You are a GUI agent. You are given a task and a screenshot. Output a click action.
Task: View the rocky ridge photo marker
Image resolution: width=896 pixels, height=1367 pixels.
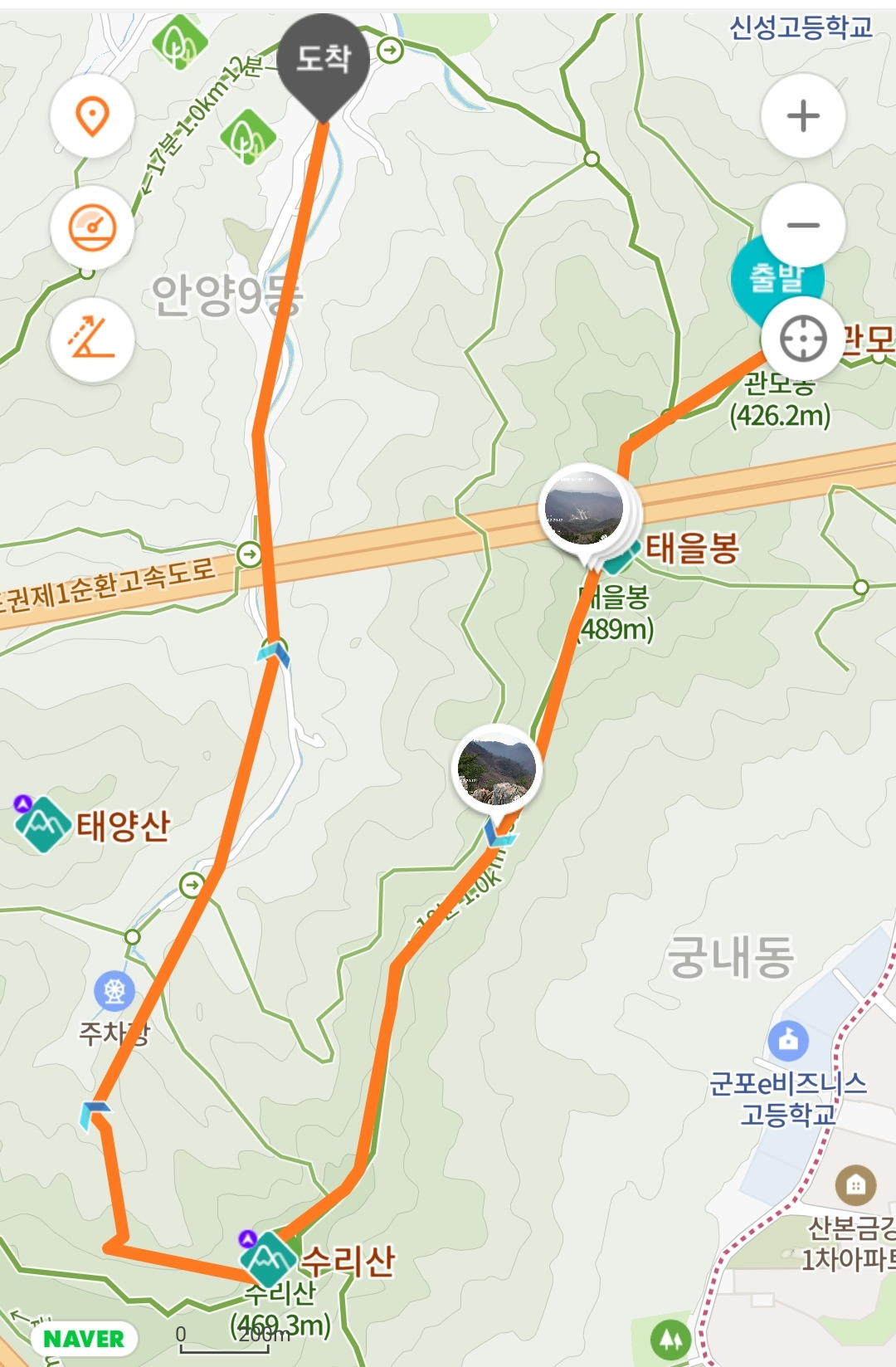pos(496,769)
